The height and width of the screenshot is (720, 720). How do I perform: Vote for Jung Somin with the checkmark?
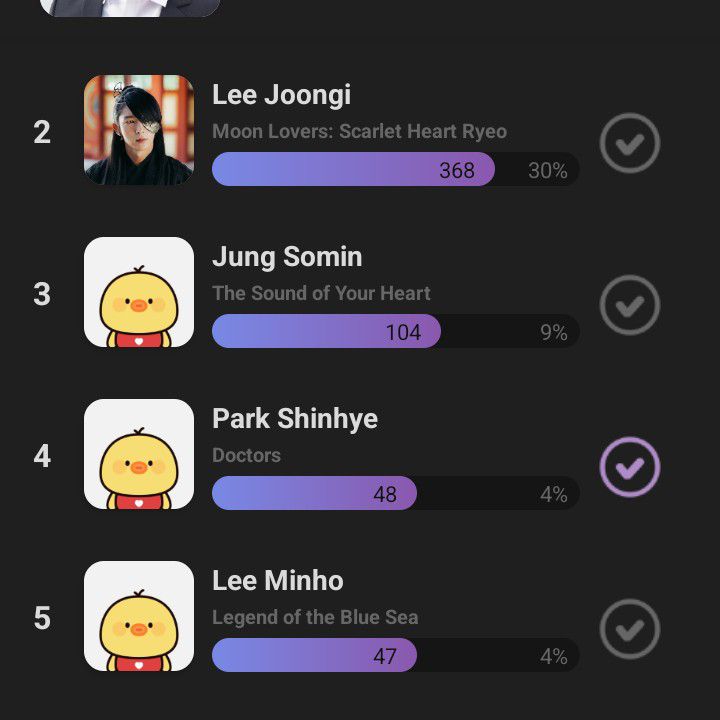pyautogui.click(x=630, y=305)
